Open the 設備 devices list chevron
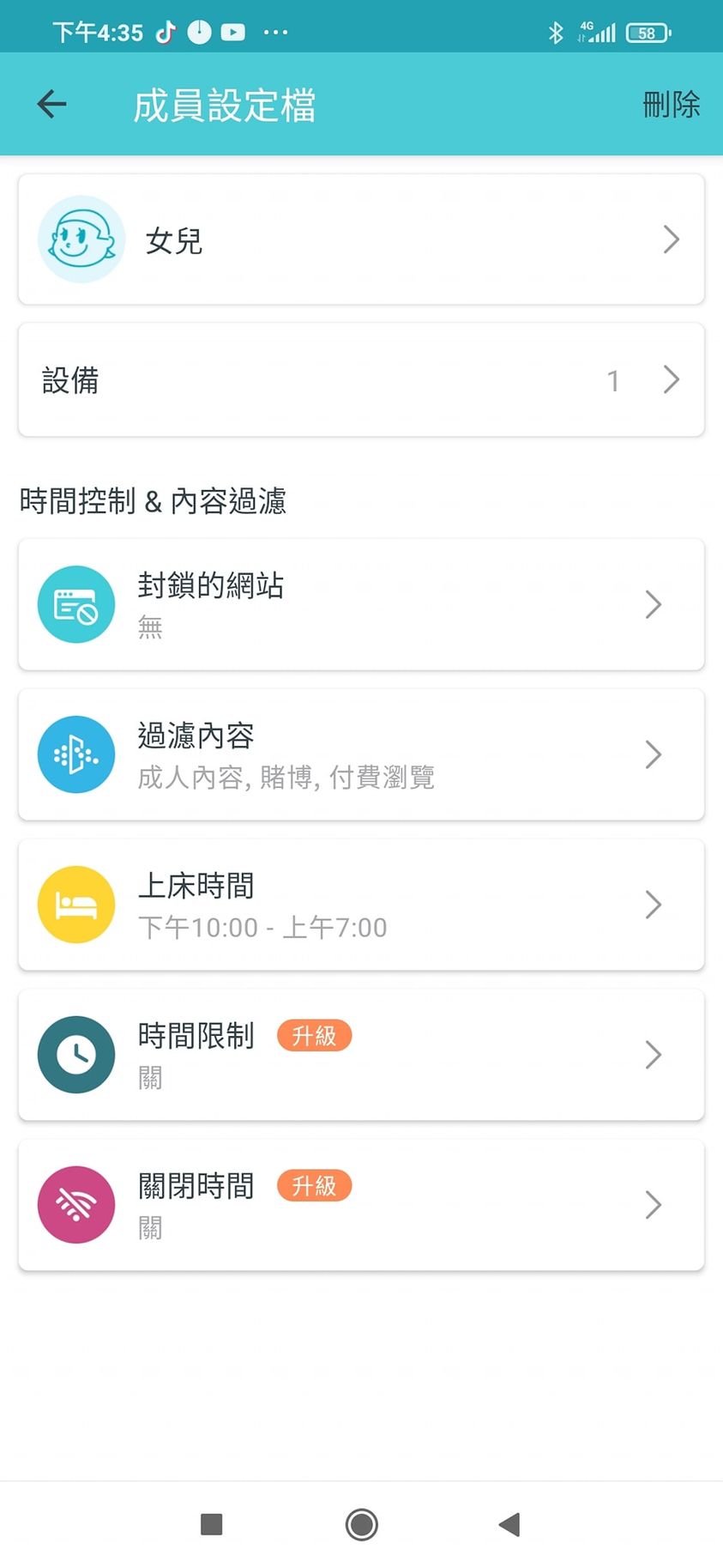Viewport: 723px width, 1568px height. 672,379
